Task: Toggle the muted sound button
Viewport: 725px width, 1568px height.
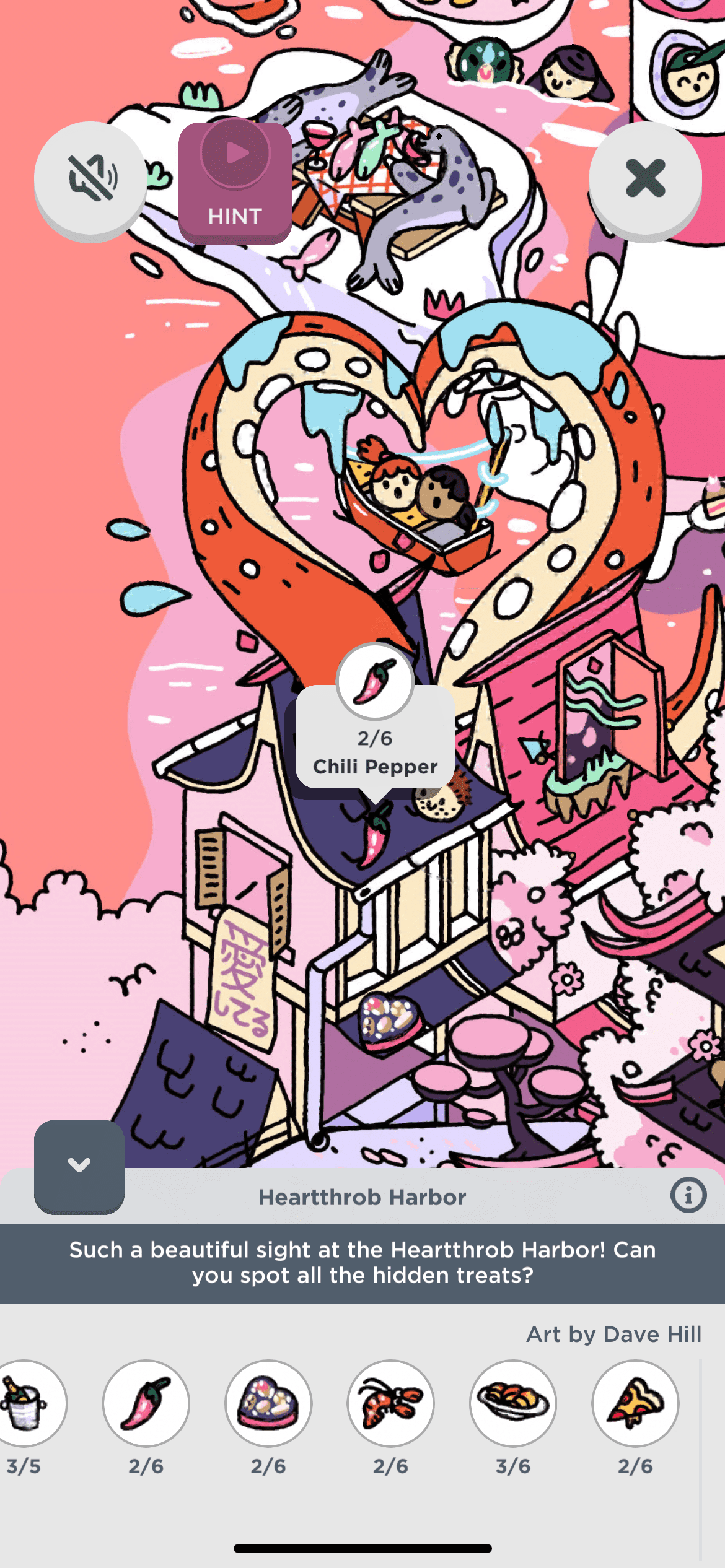Action: click(90, 178)
